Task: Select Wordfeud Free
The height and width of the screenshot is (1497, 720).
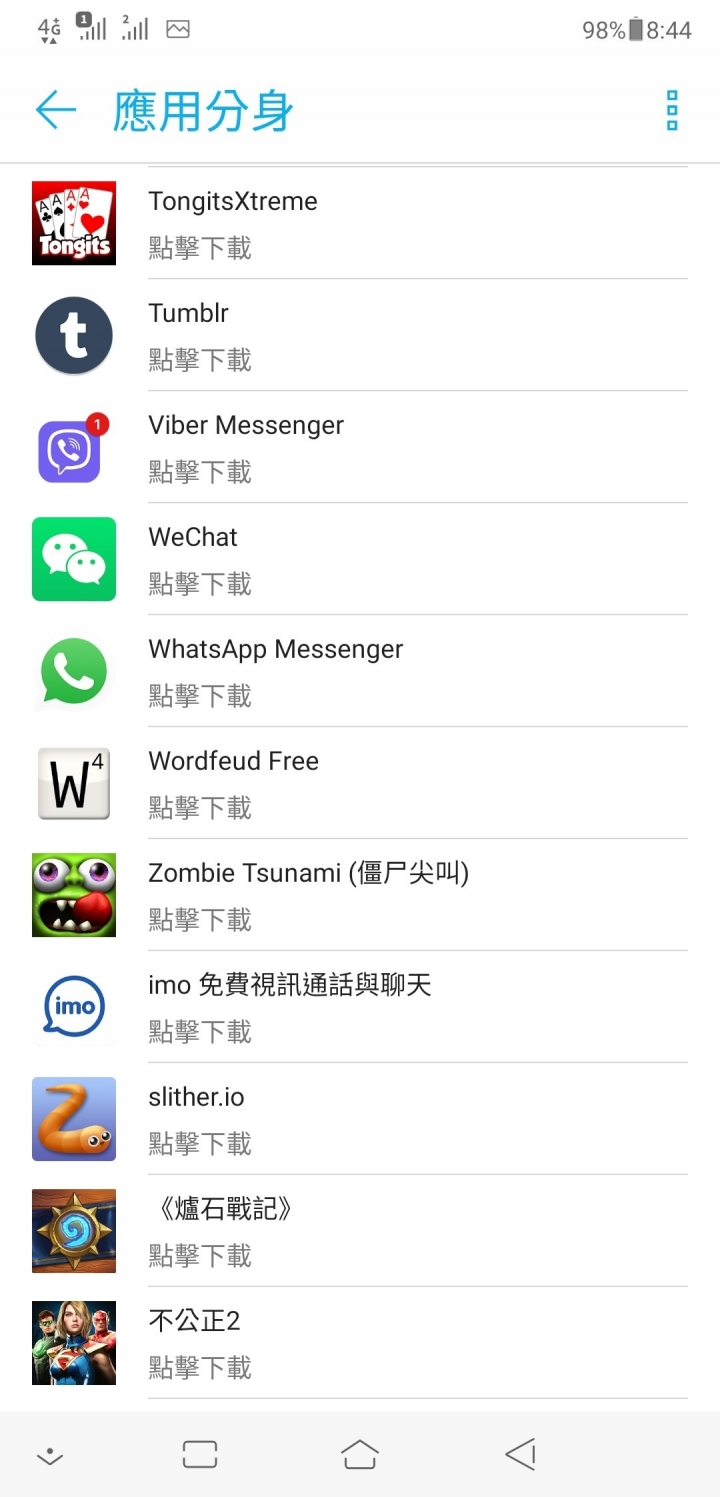Action: pos(360,783)
